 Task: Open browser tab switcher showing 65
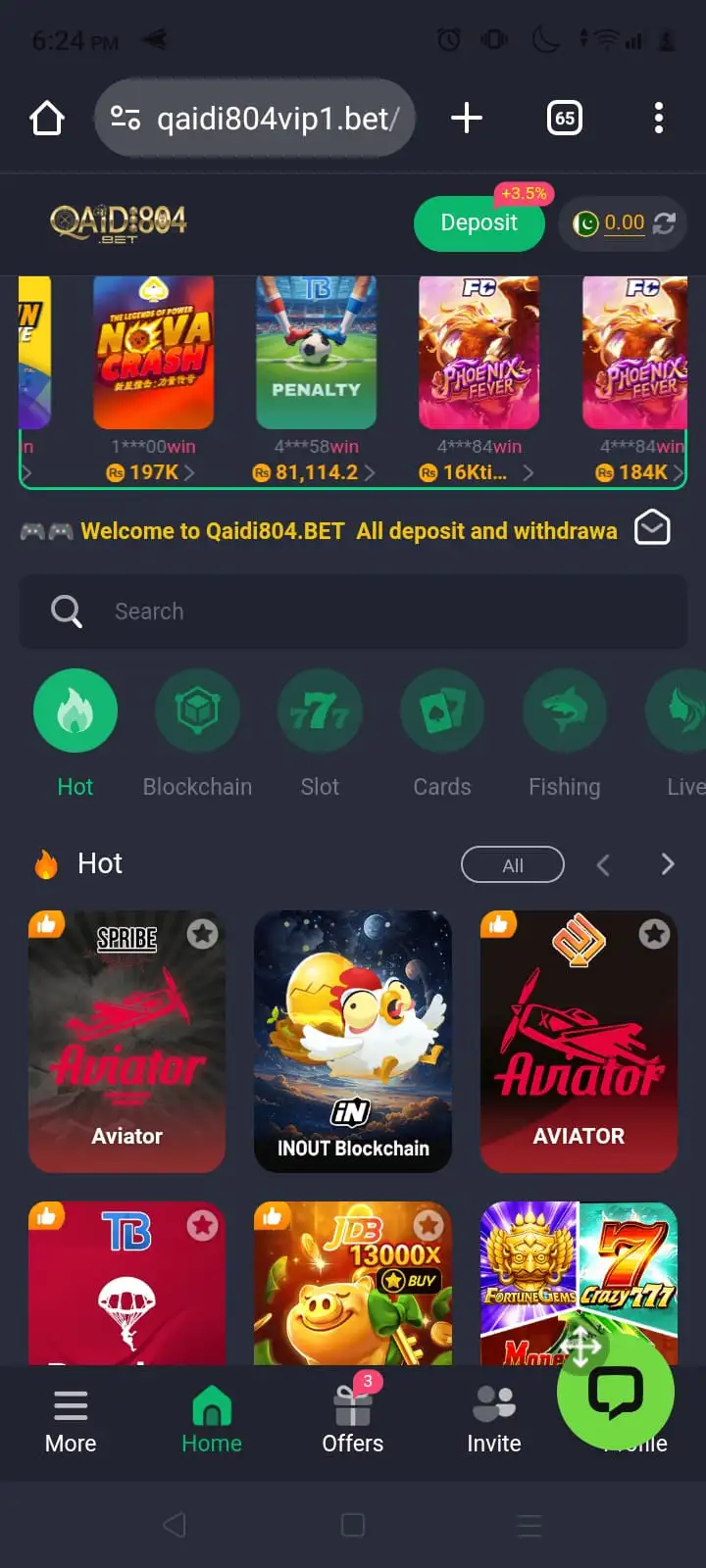pyautogui.click(x=564, y=119)
